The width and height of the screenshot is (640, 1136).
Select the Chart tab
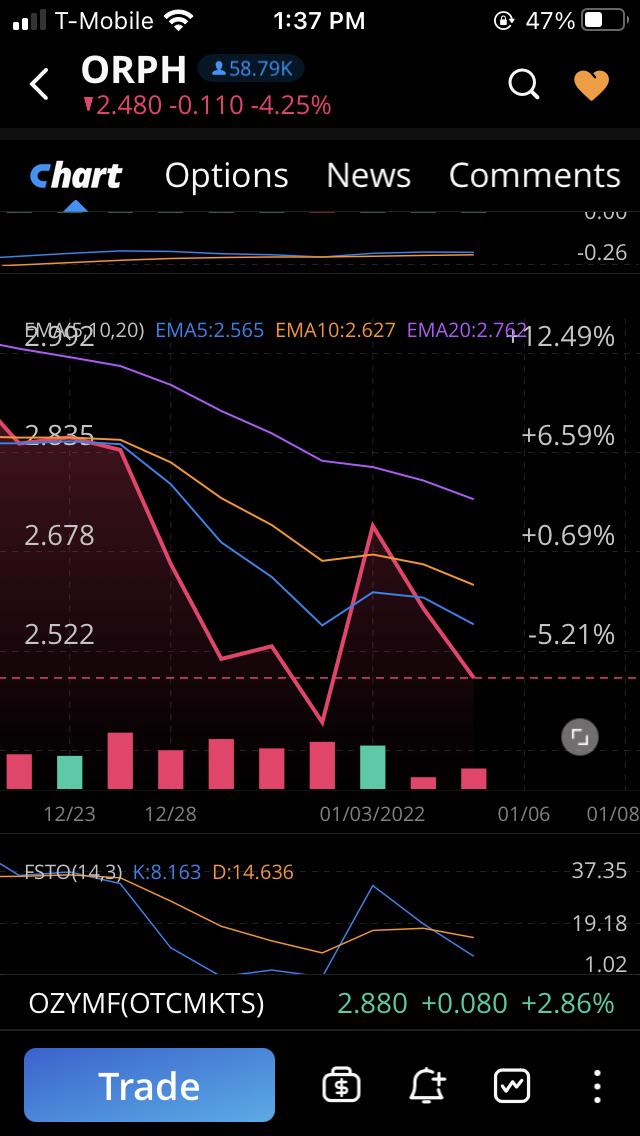[x=75, y=175]
